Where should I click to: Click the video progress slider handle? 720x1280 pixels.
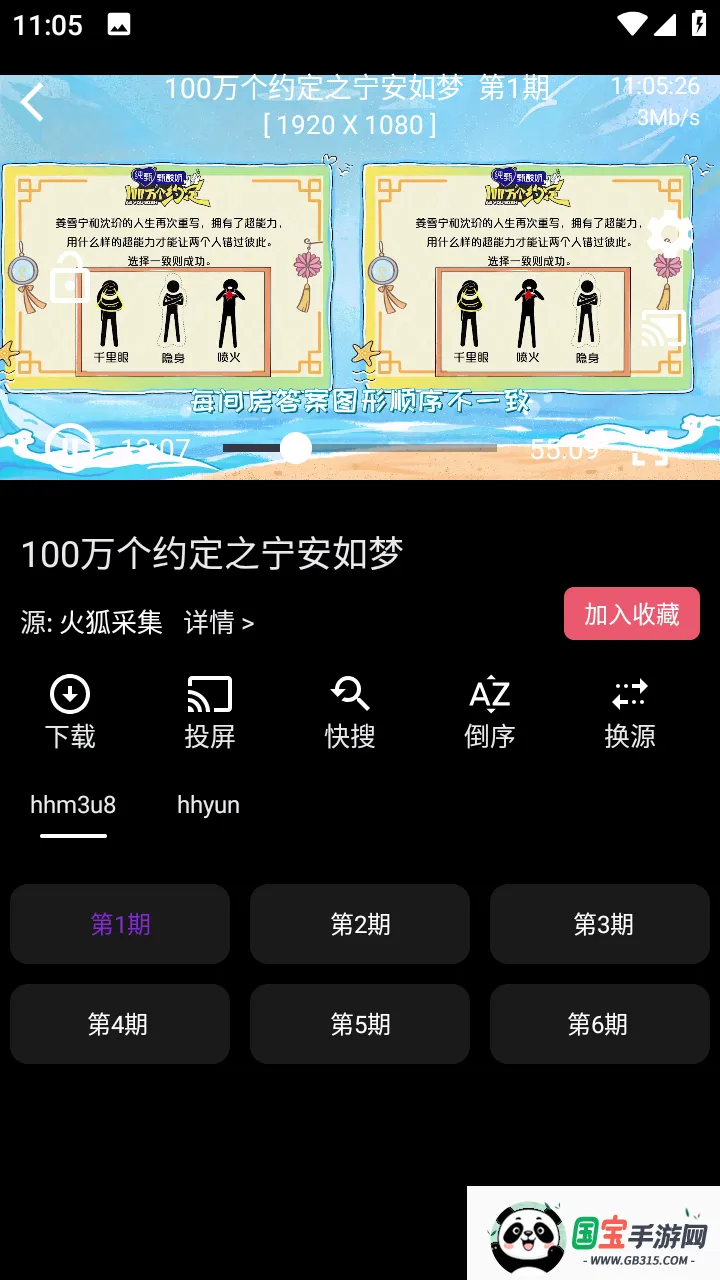[297, 449]
